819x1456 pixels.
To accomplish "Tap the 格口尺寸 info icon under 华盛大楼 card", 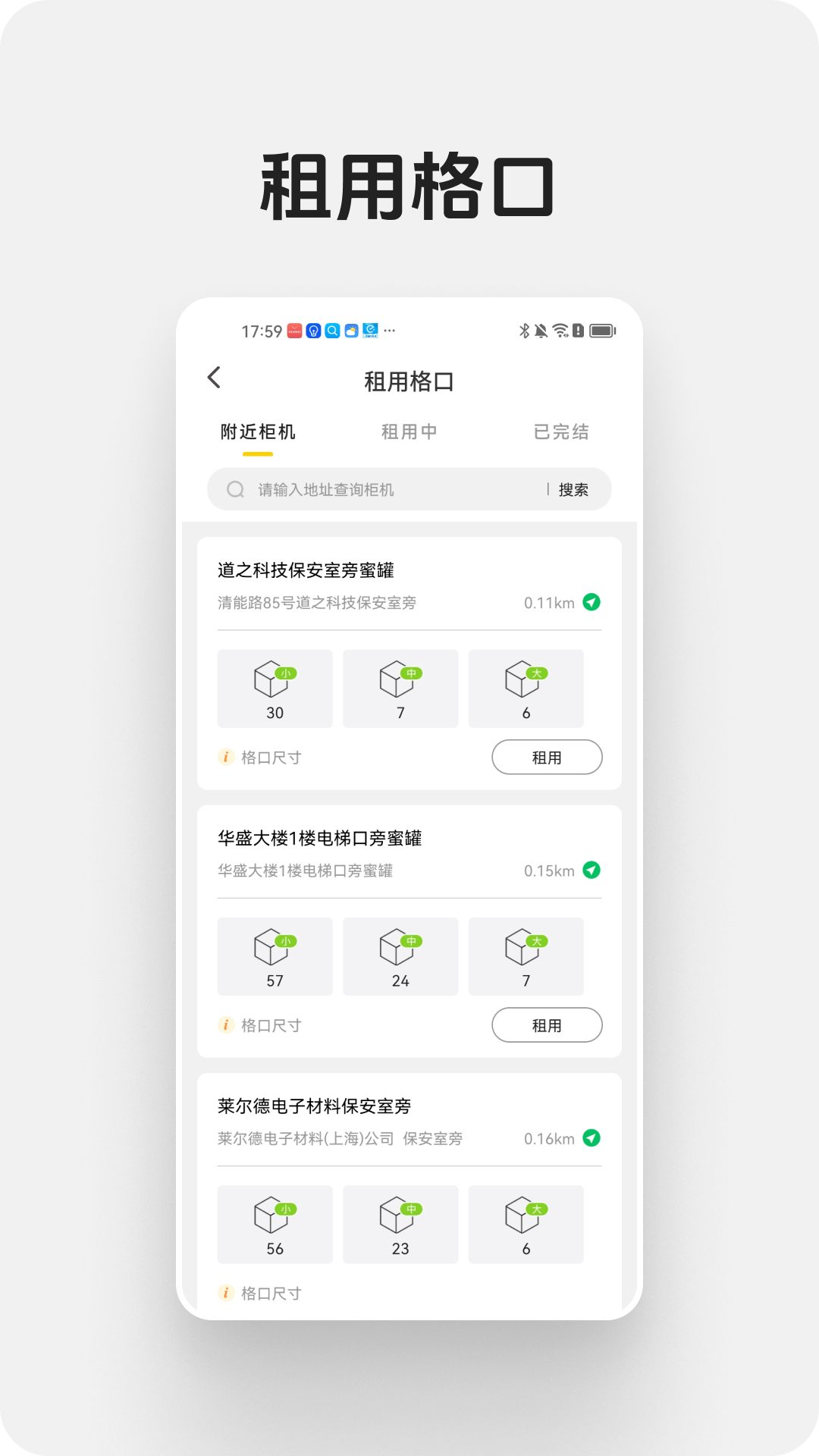I will point(224,1025).
